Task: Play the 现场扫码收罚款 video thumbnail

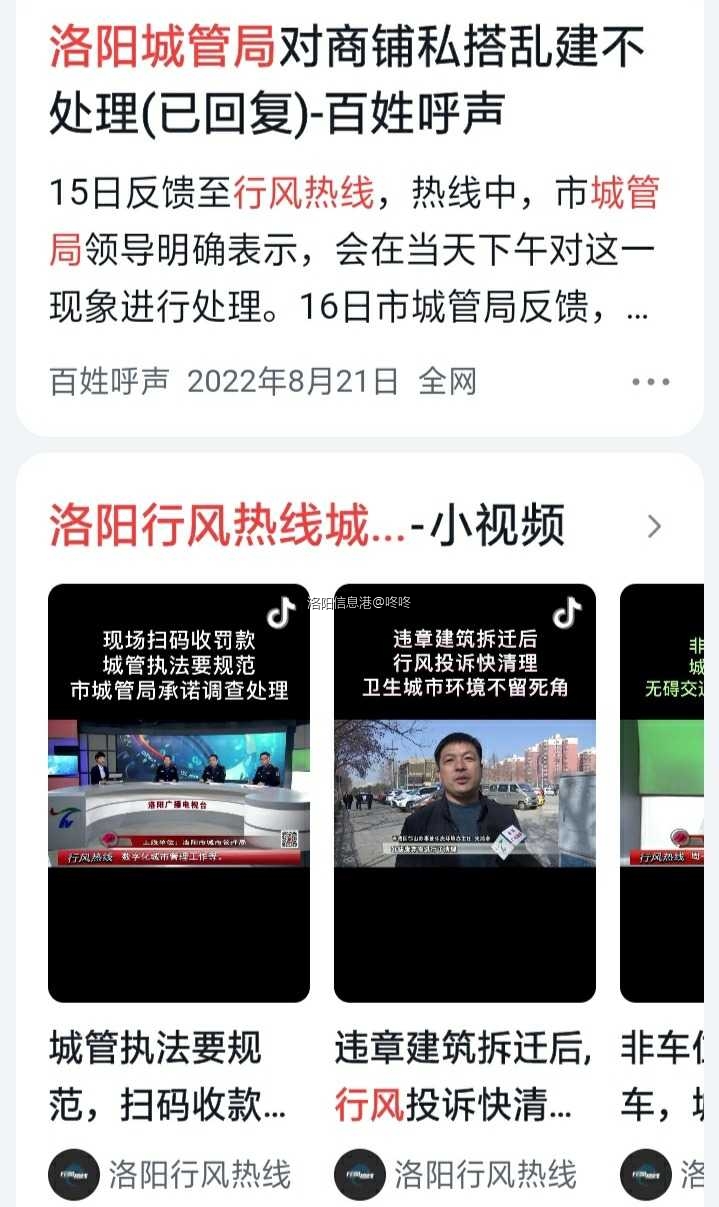Action: click(179, 792)
